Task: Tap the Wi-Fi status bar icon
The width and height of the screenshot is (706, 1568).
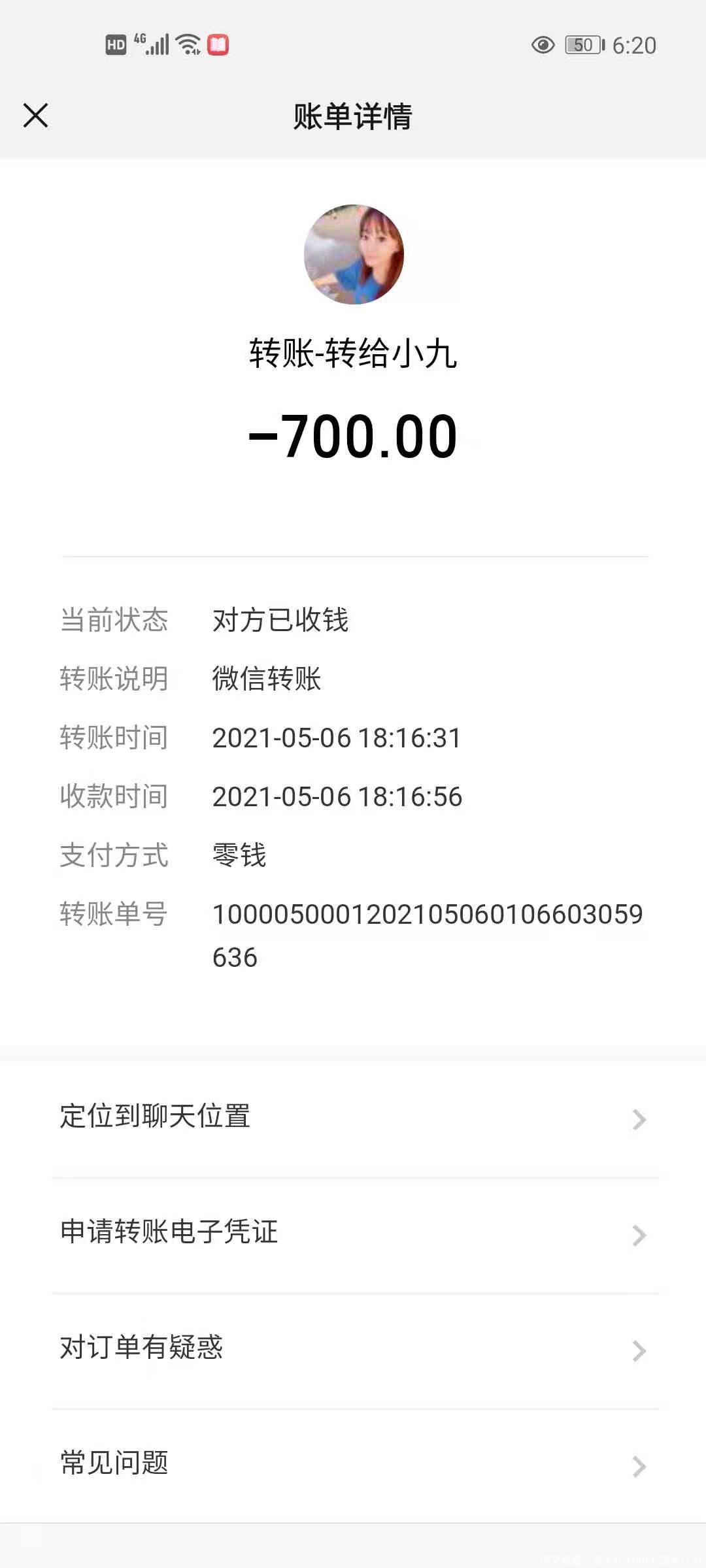Action: (188, 46)
